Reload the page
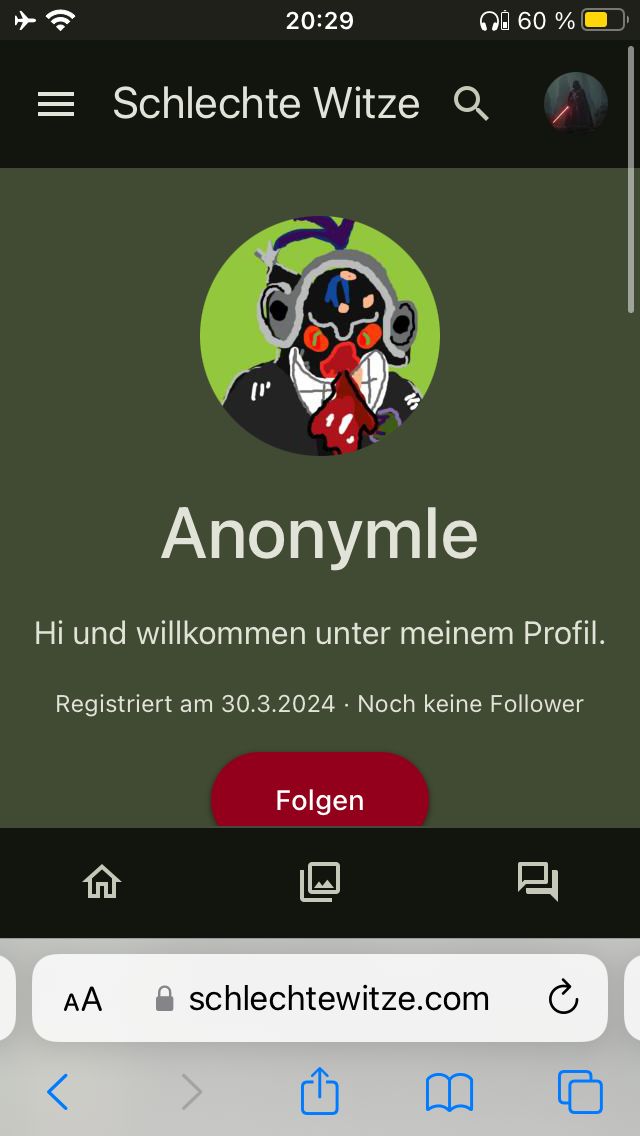The image size is (640, 1136). [564, 998]
